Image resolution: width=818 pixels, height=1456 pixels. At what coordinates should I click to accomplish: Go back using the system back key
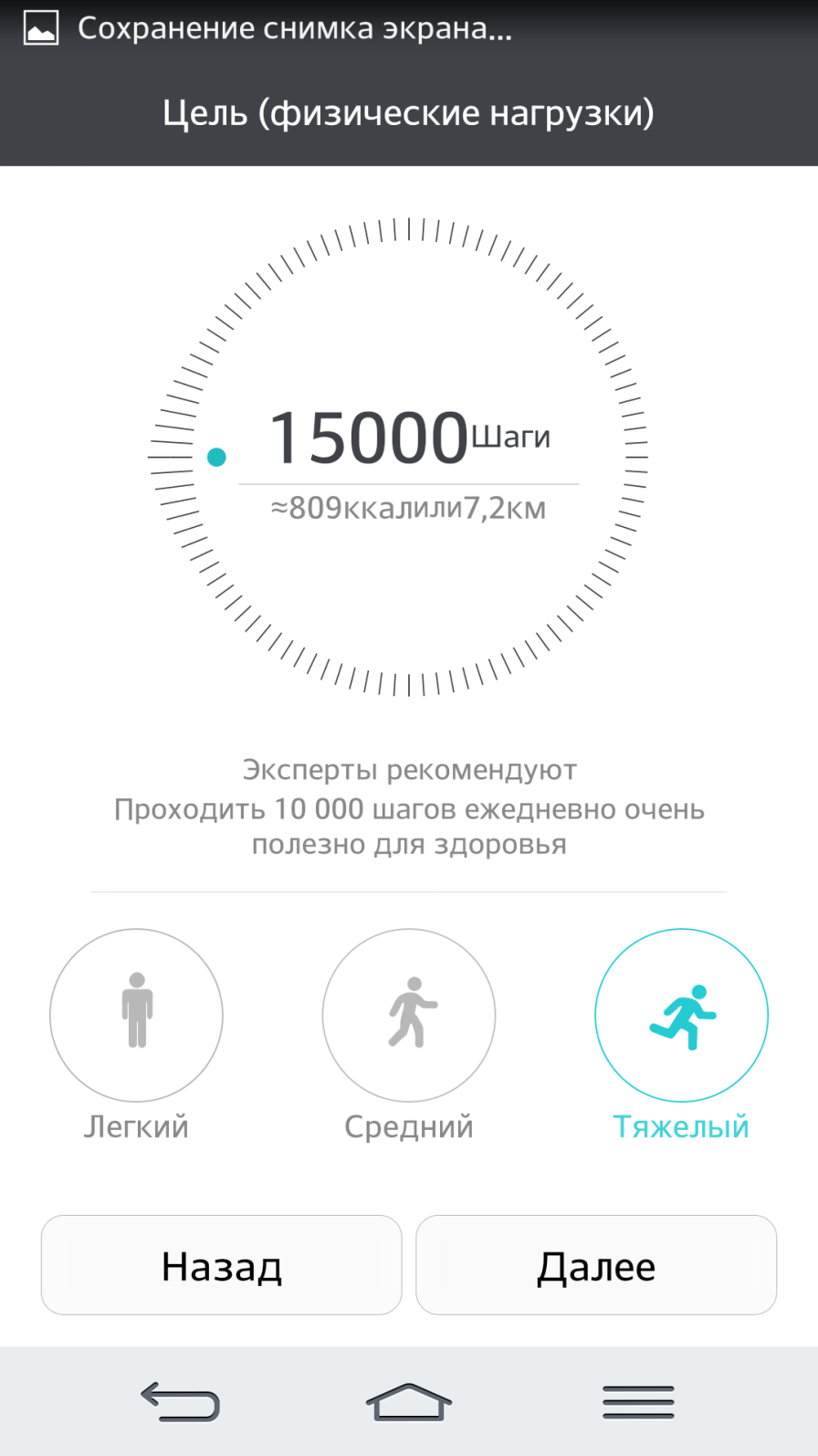coord(180,1401)
